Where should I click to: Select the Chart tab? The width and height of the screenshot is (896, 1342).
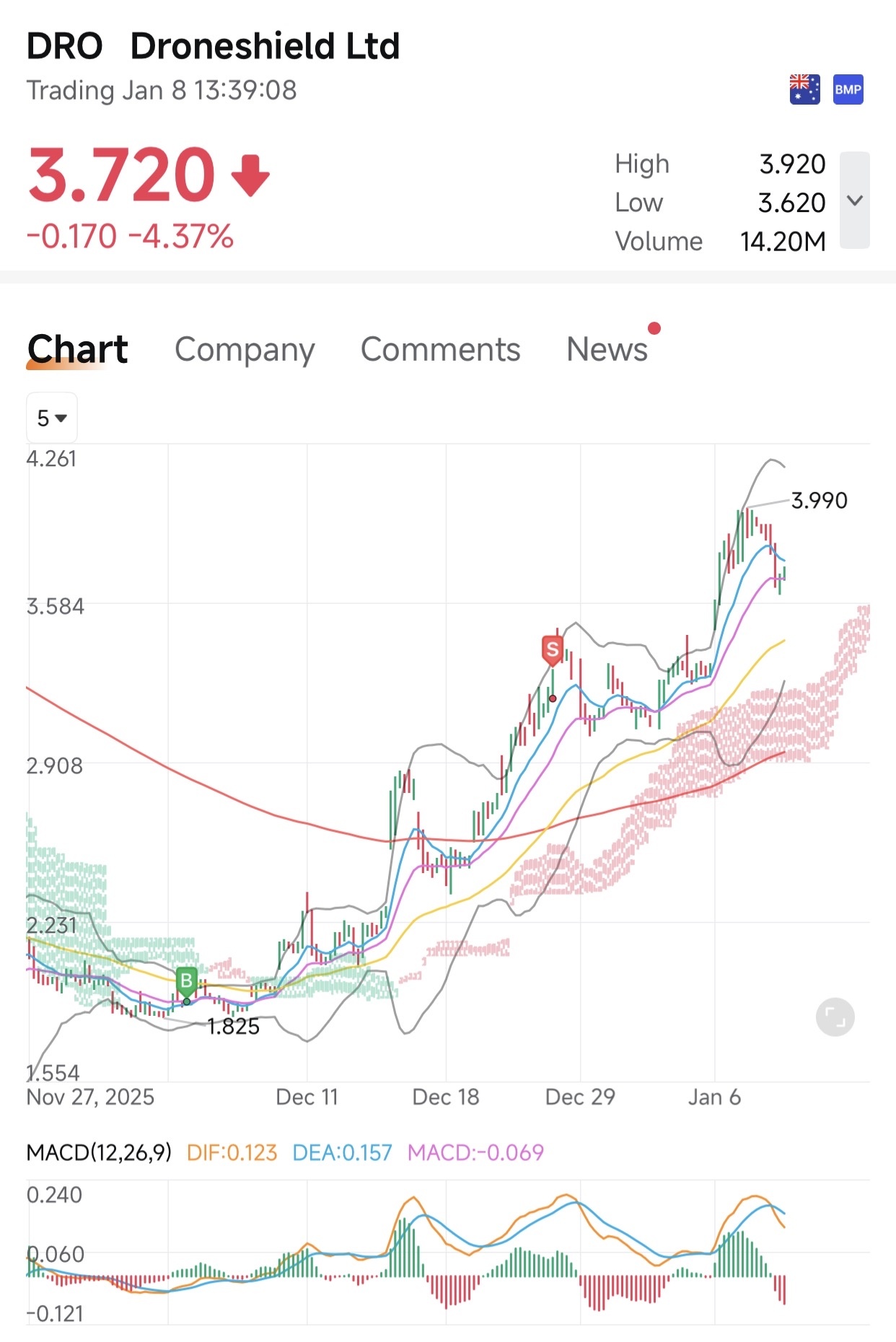[77, 350]
